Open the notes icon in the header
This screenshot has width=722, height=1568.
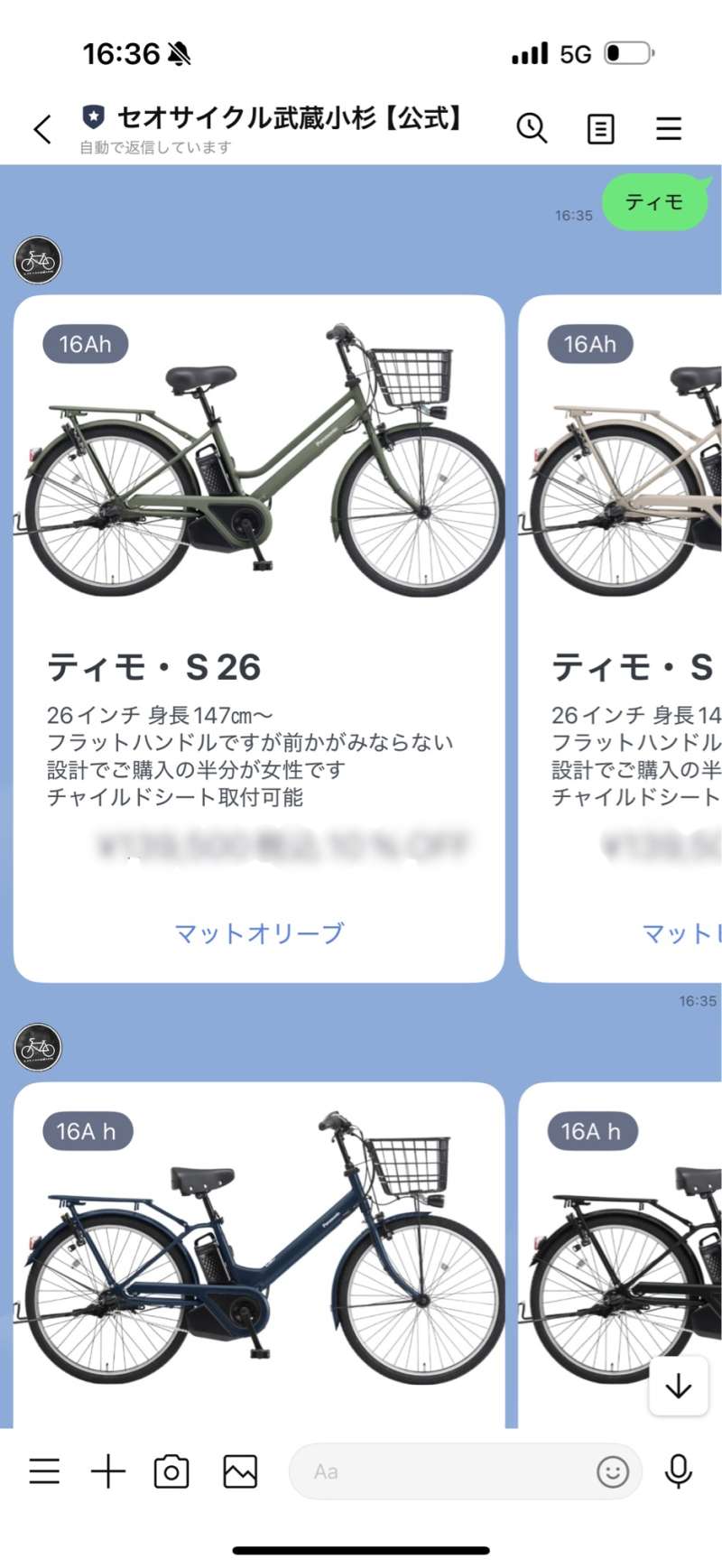click(600, 129)
